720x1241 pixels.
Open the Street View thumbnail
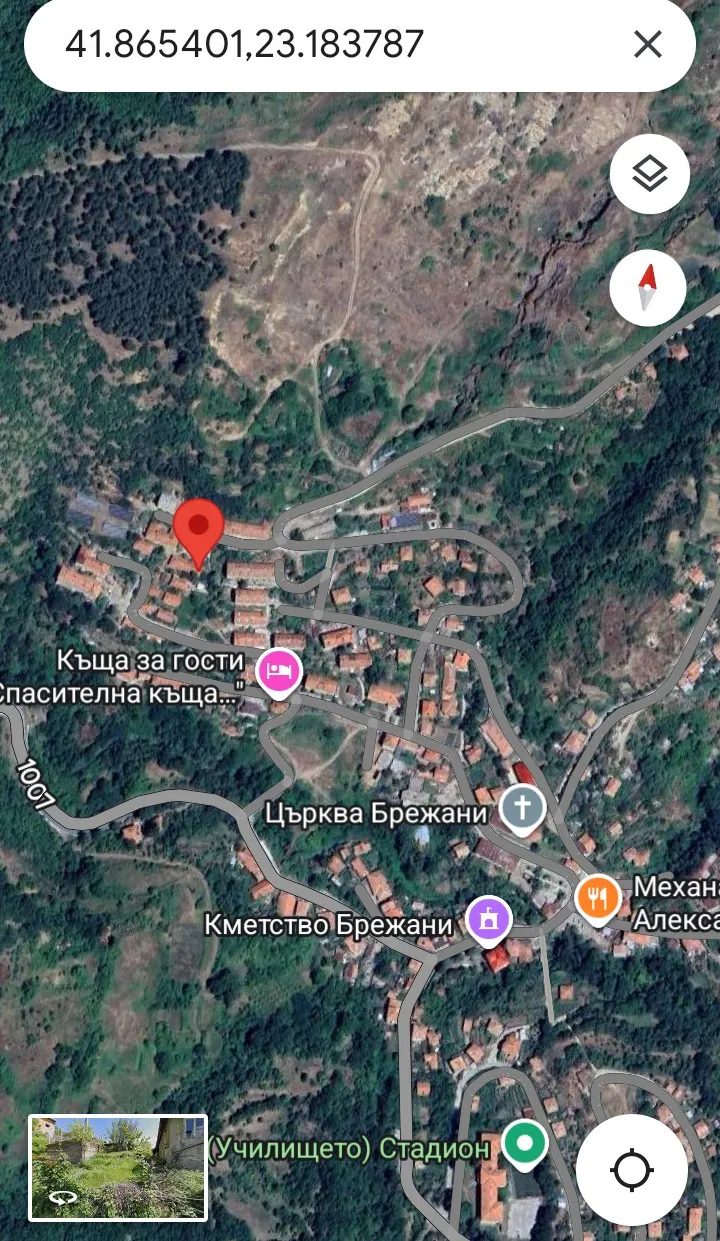pyautogui.click(x=118, y=1167)
